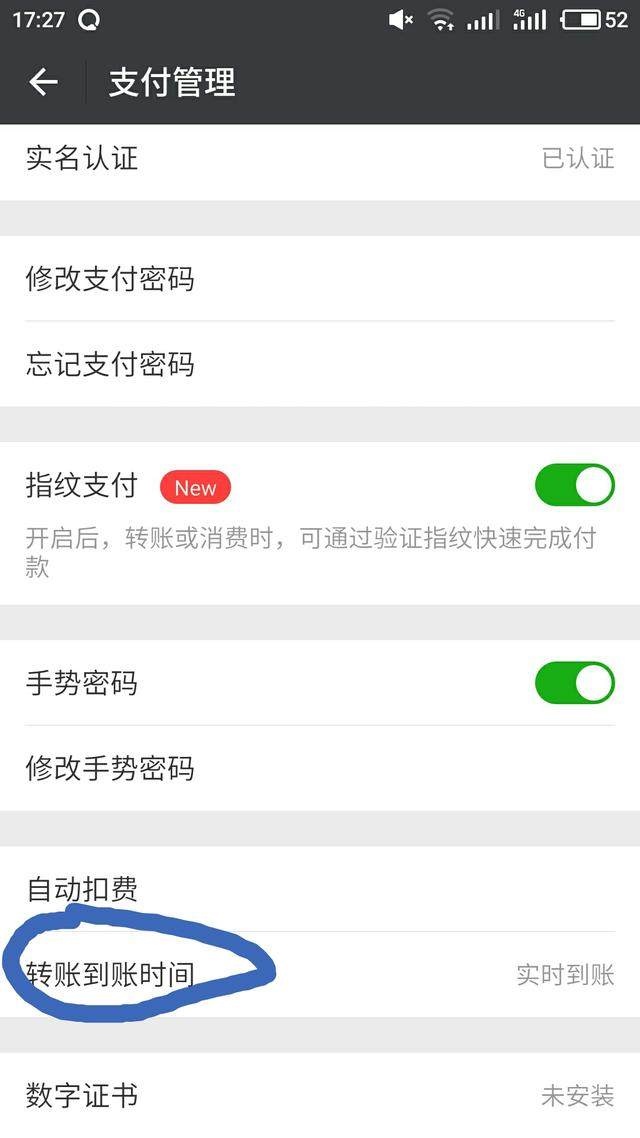Image resolution: width=640 pixels, height=1138 pixels.
Task: Open 修改手势密码
Action: [320, 768]
